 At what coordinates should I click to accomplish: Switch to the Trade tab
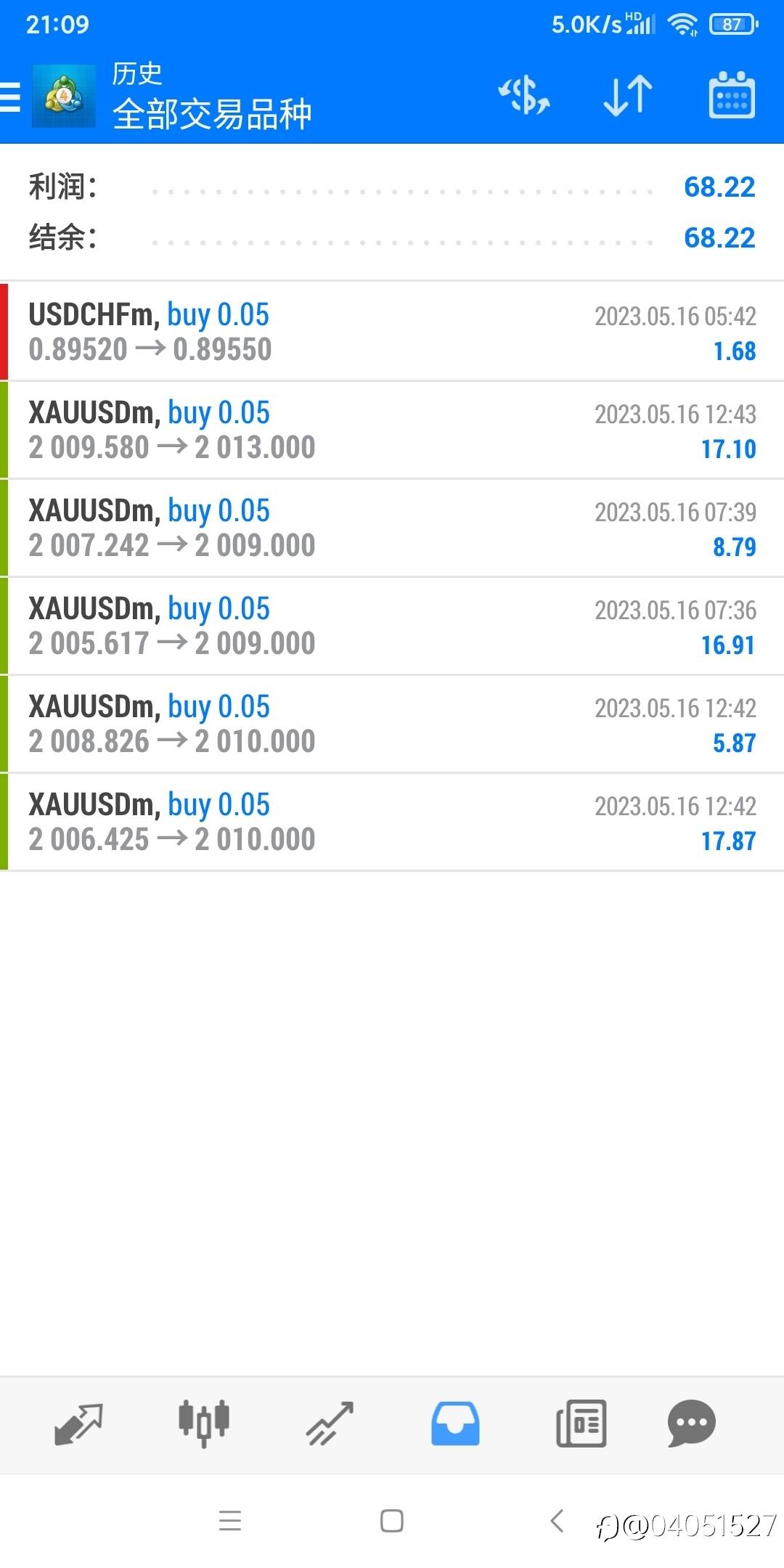tap(330, 1424)
